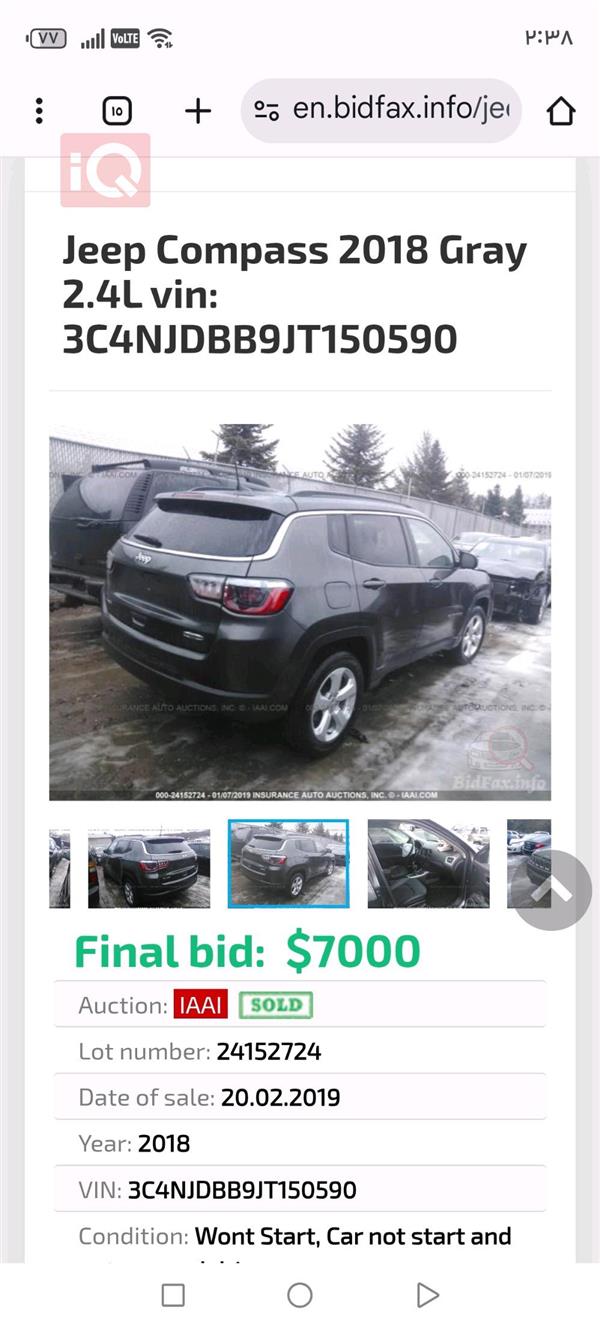The height and width of the screenshot is (1327, 600).
Task: Select the highlighted rear-side view thumbnail
Action: point(288,864)
